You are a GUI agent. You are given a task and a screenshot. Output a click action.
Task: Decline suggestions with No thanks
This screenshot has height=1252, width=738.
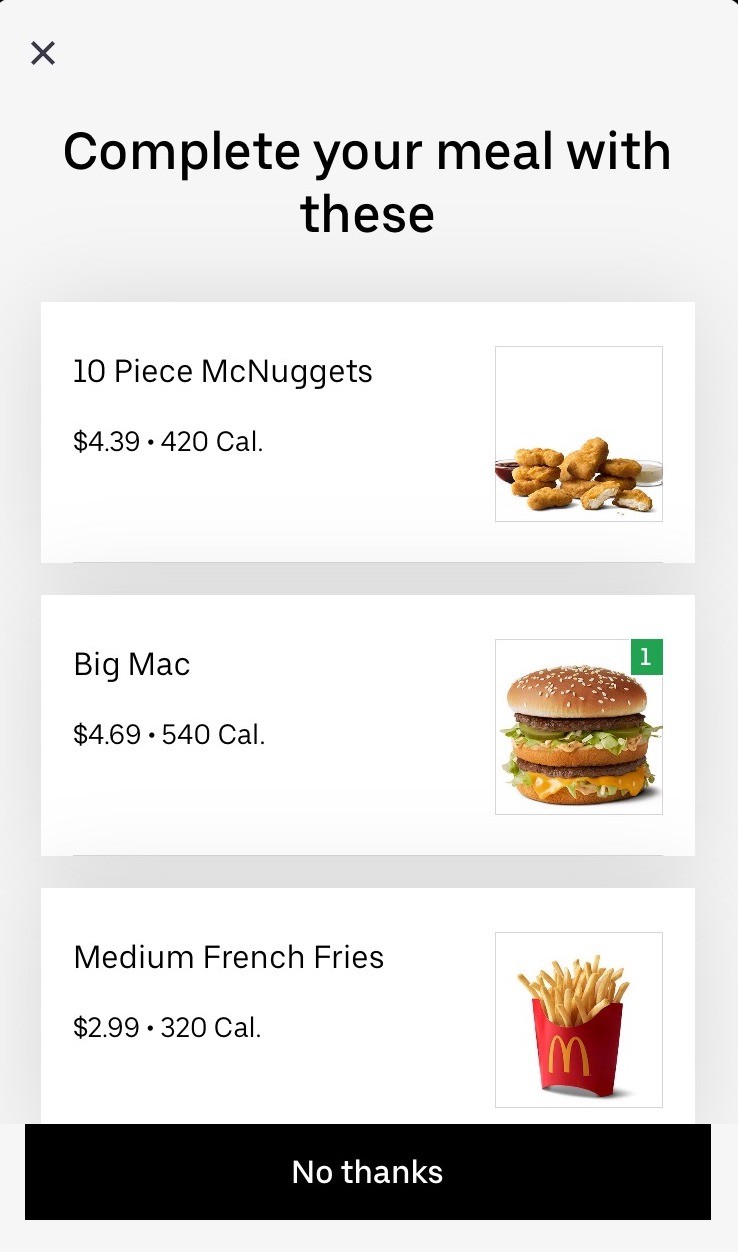coord(368,1172)
